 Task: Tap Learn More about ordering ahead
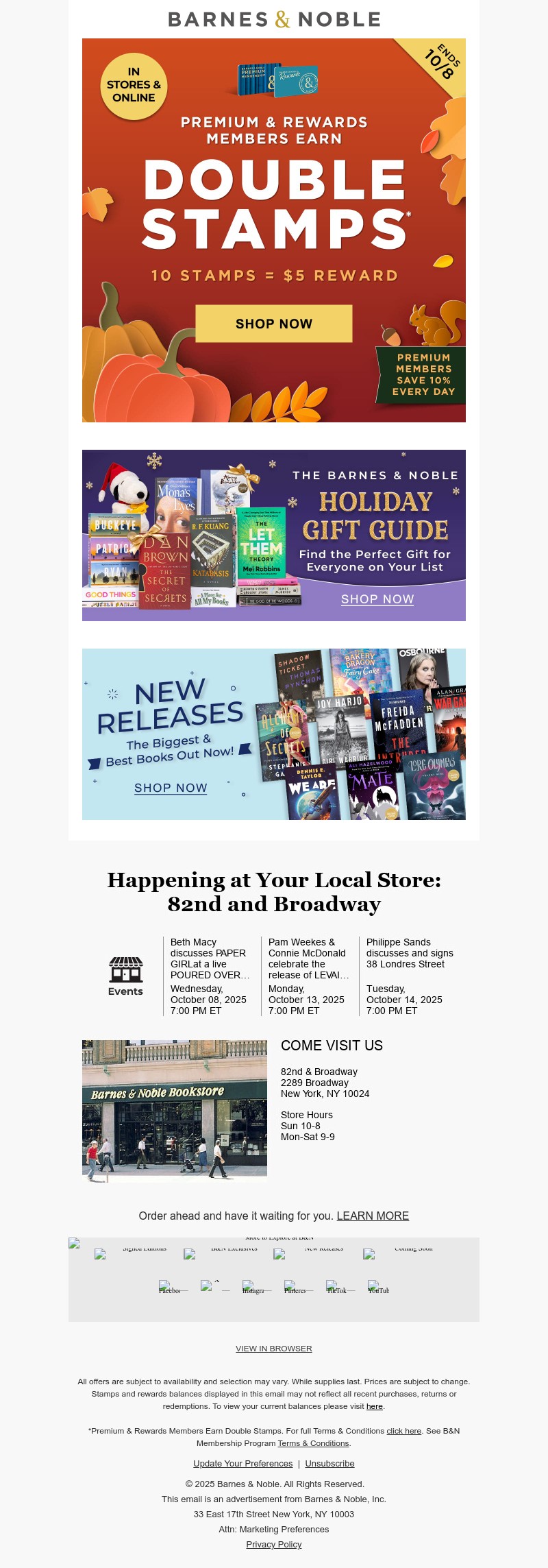tap(373, 1216)
